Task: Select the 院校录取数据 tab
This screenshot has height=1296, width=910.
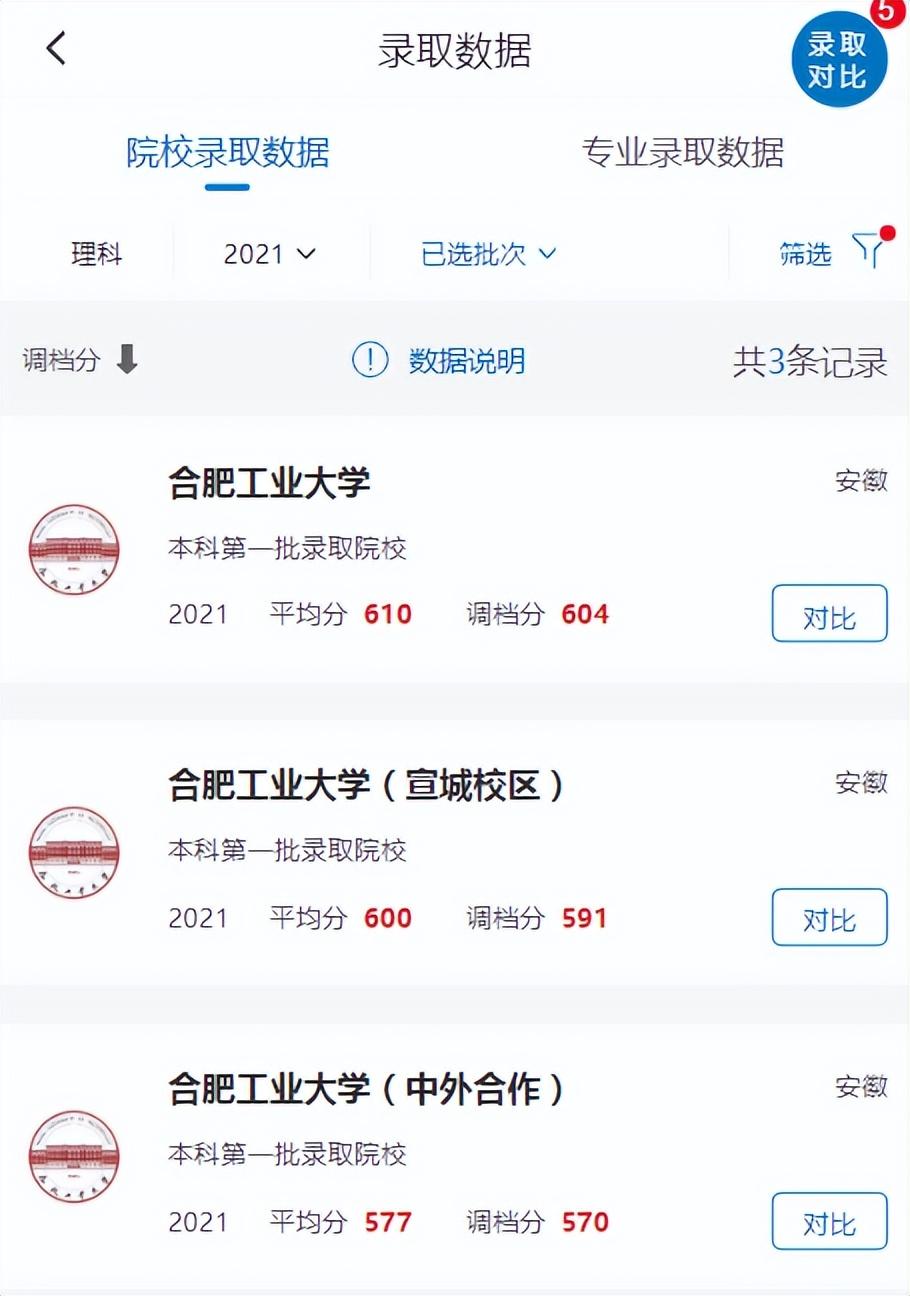Action: (x=227, y=152)
